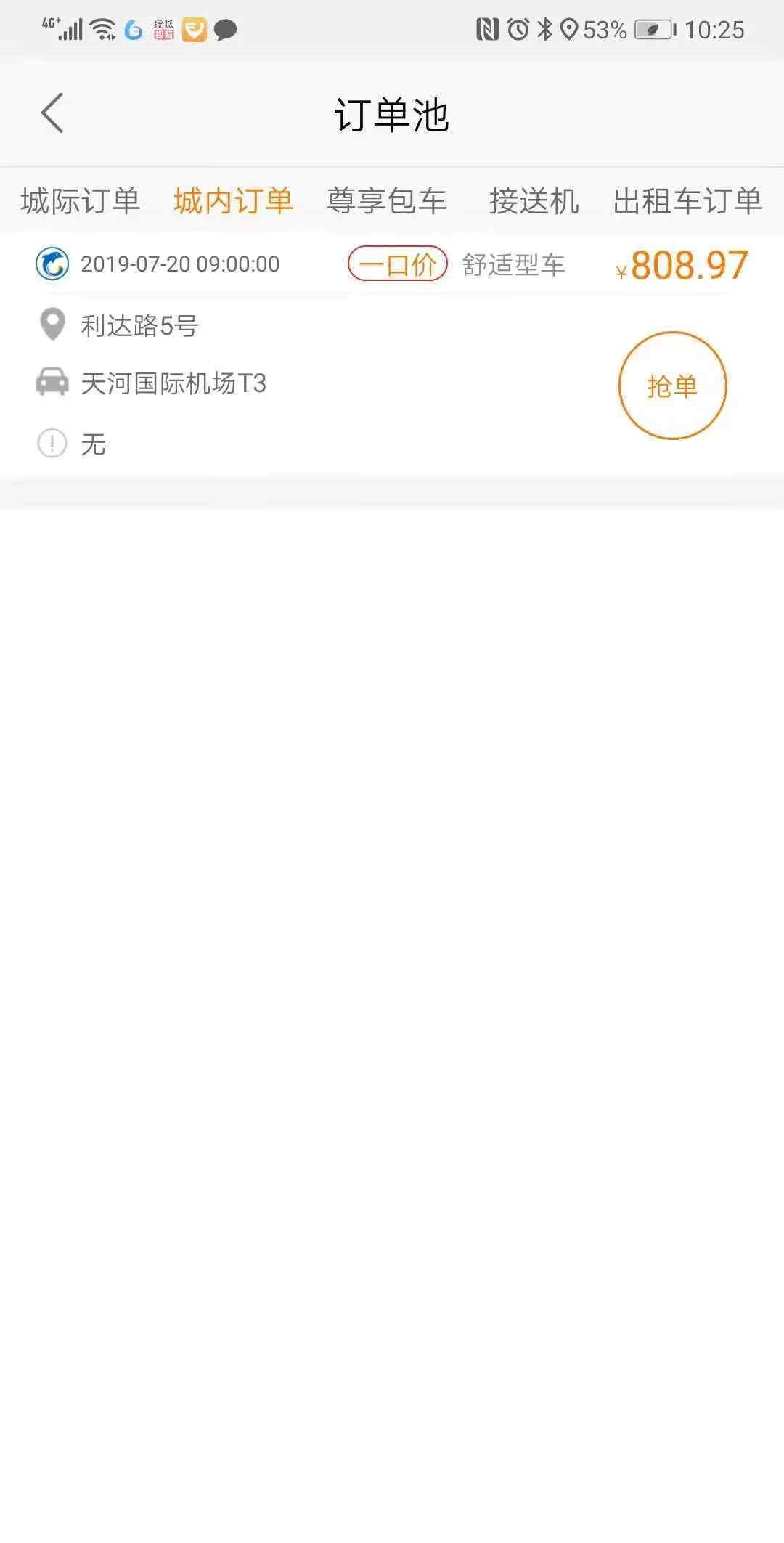The image size is (784, 1543).
Task: Switch to the 城际订单 tab
Action: [x=80, y=201]
